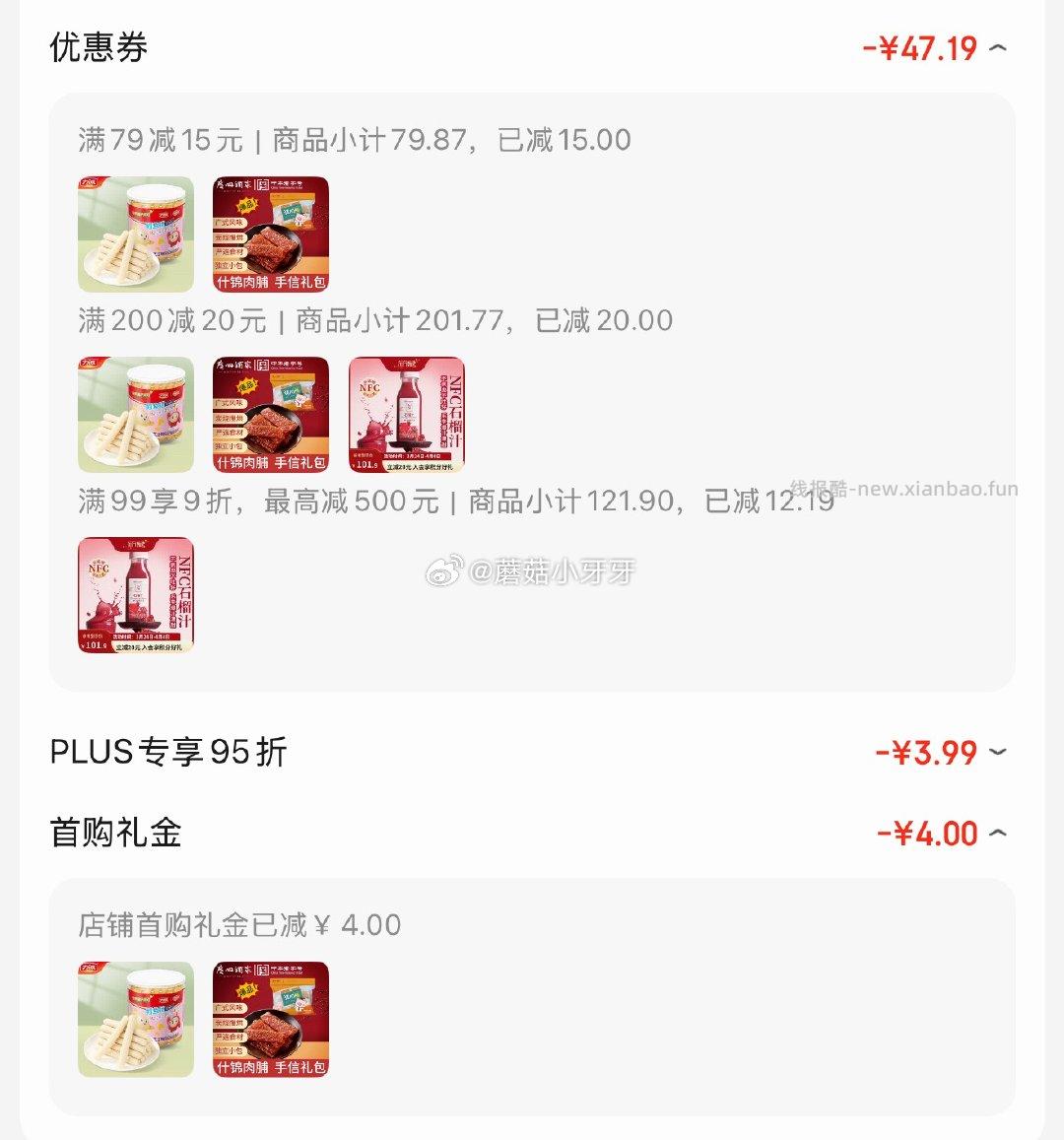The height and width of the screenshot is (1140, 1064).
Task: Click the 店铺首购礼金已减¥4.00 text
Action: tap(236, 924)
